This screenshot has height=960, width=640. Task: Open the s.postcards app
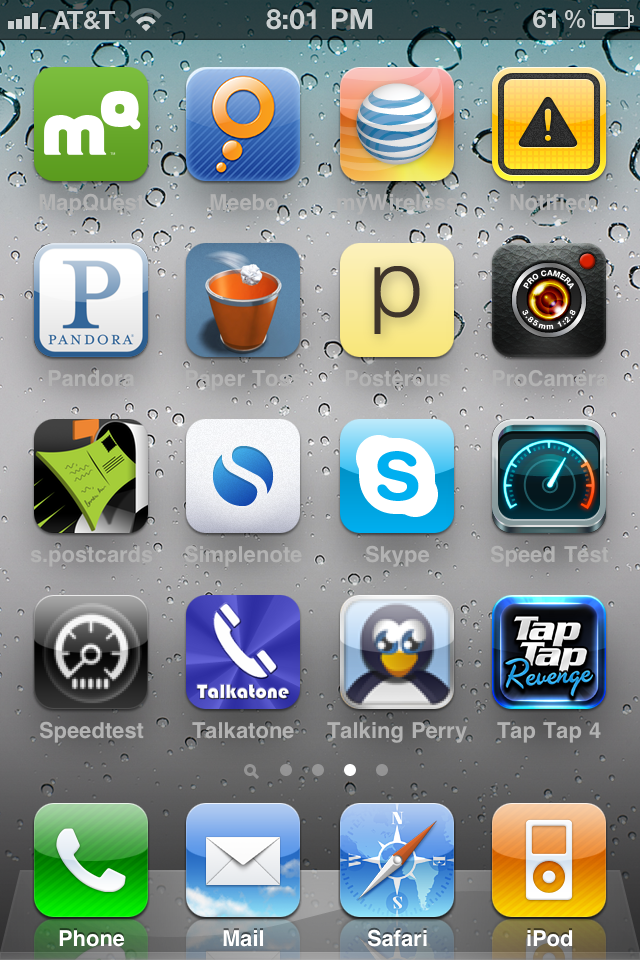tap(91, 476)
